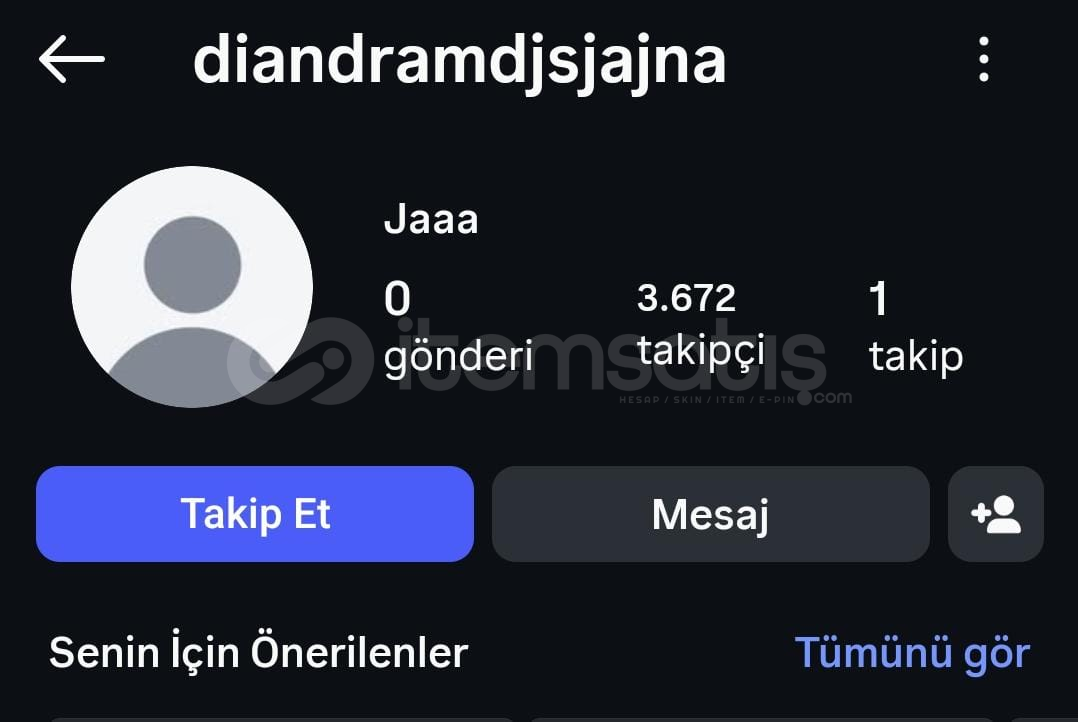The width and height of the screenshot is (1078, 722).
Task: Open the profile picture avatar
Action: [192, 287]
